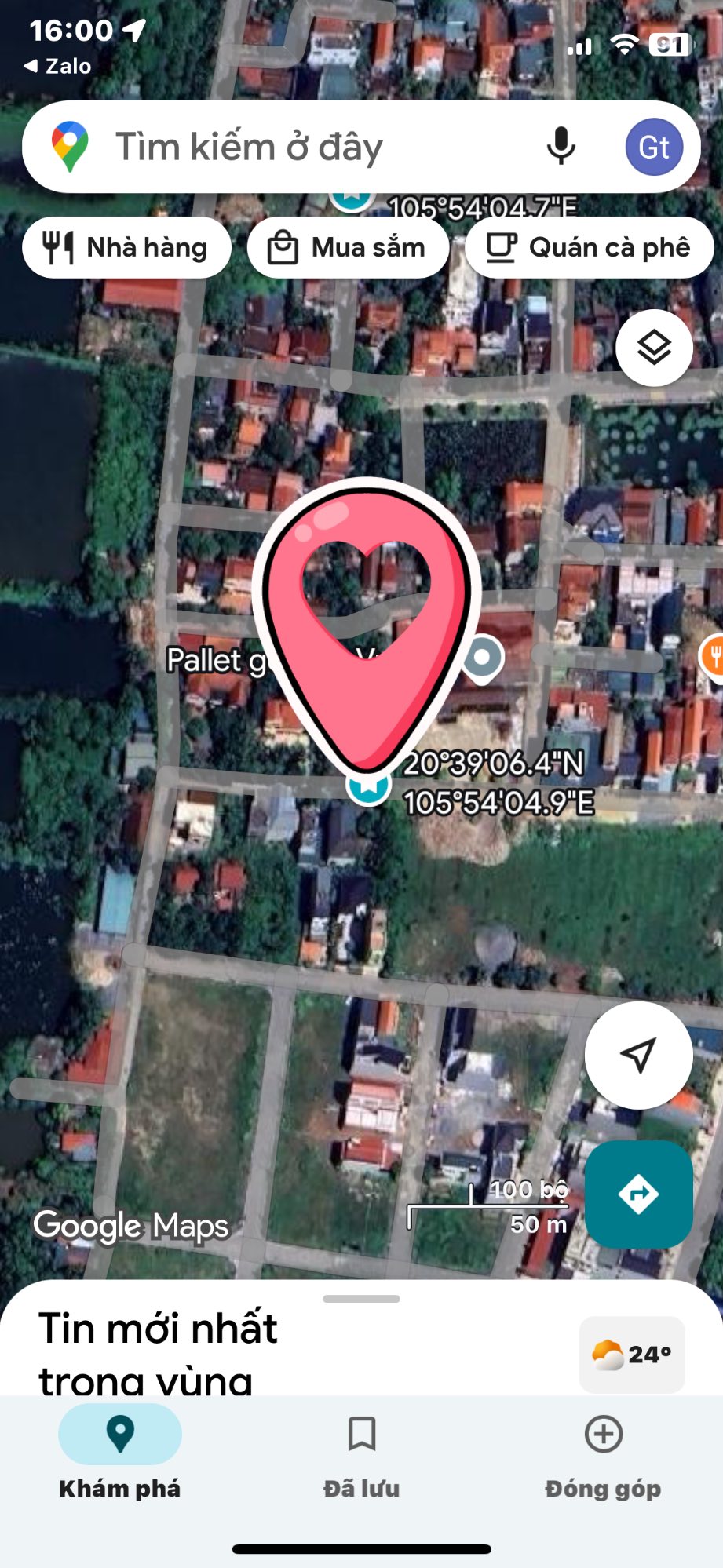Start voice search with the microphone

(561, 148)
